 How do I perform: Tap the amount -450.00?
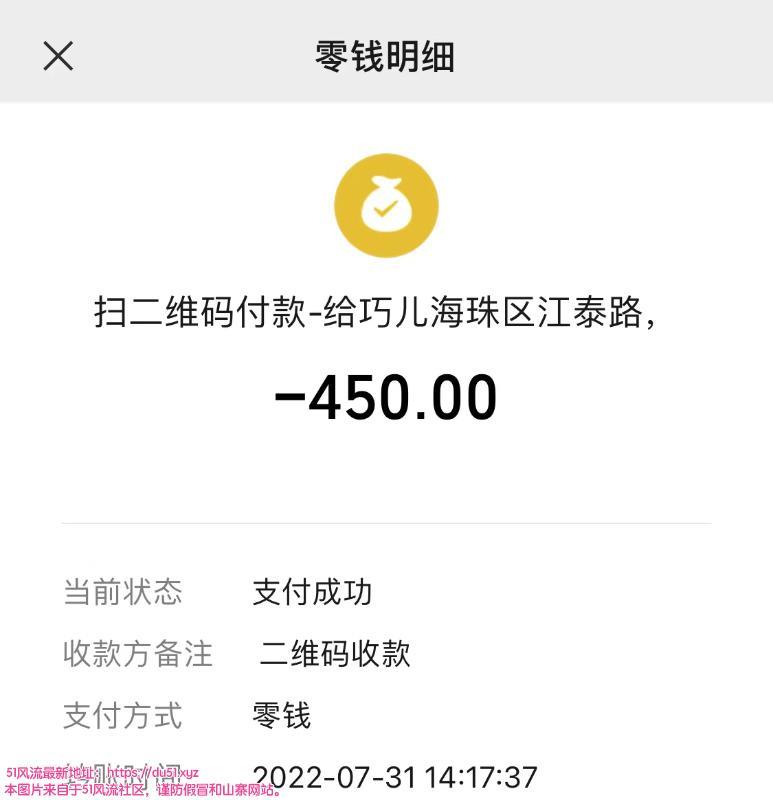coord(387,396)
